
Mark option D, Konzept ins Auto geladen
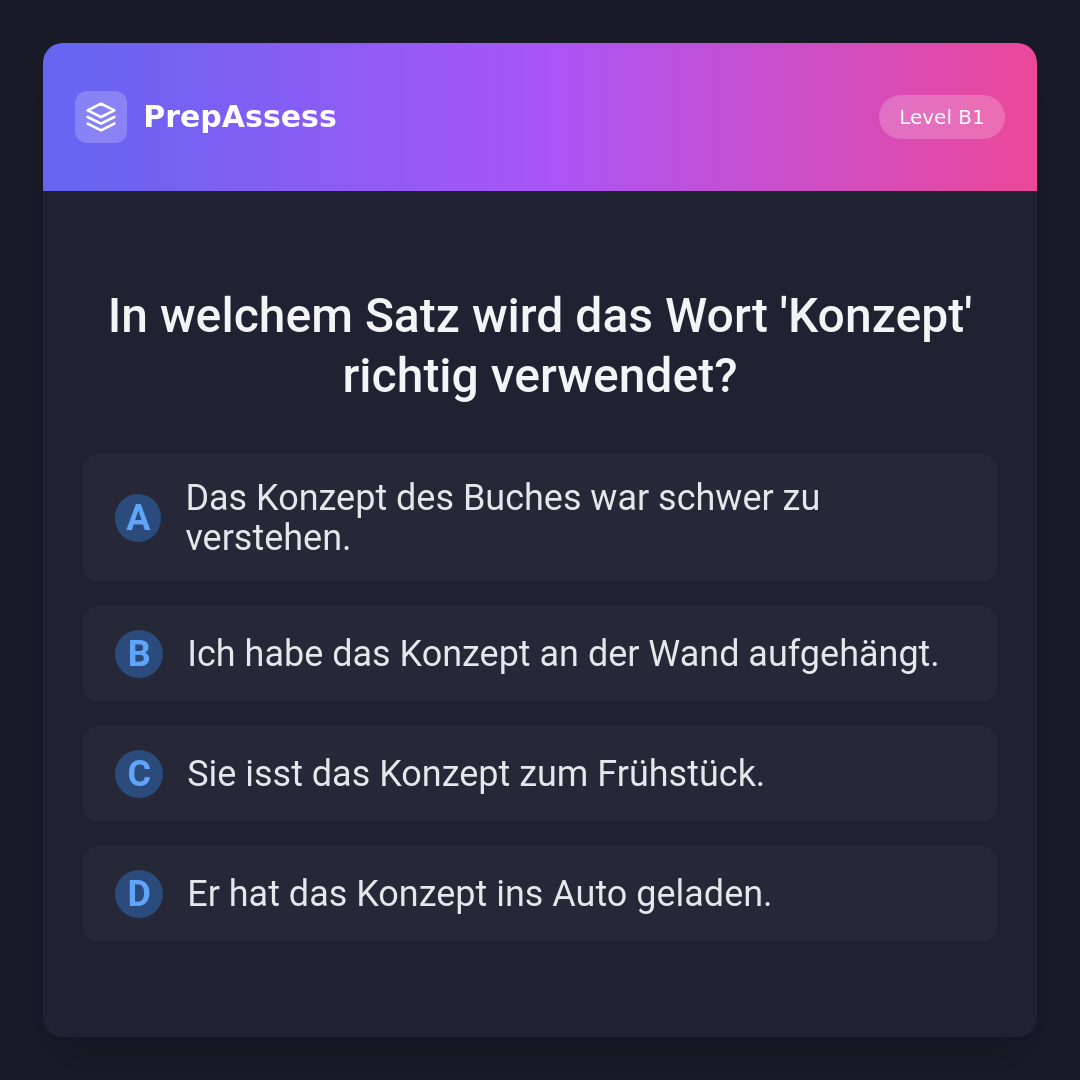(539, 894)
